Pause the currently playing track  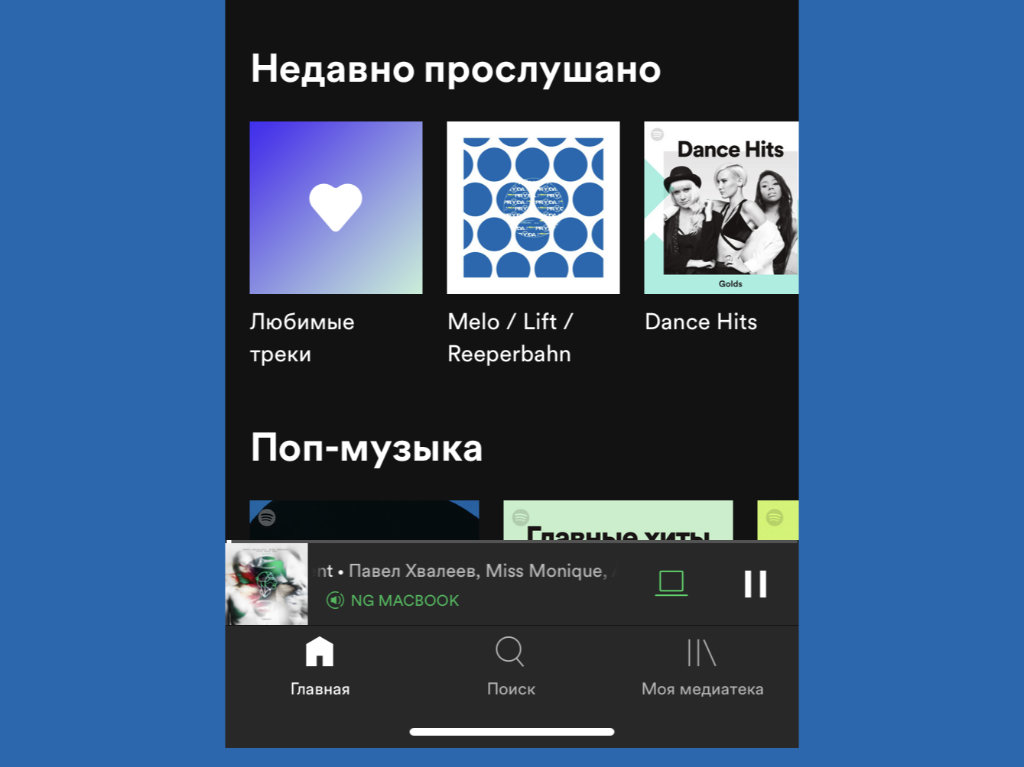755,584
